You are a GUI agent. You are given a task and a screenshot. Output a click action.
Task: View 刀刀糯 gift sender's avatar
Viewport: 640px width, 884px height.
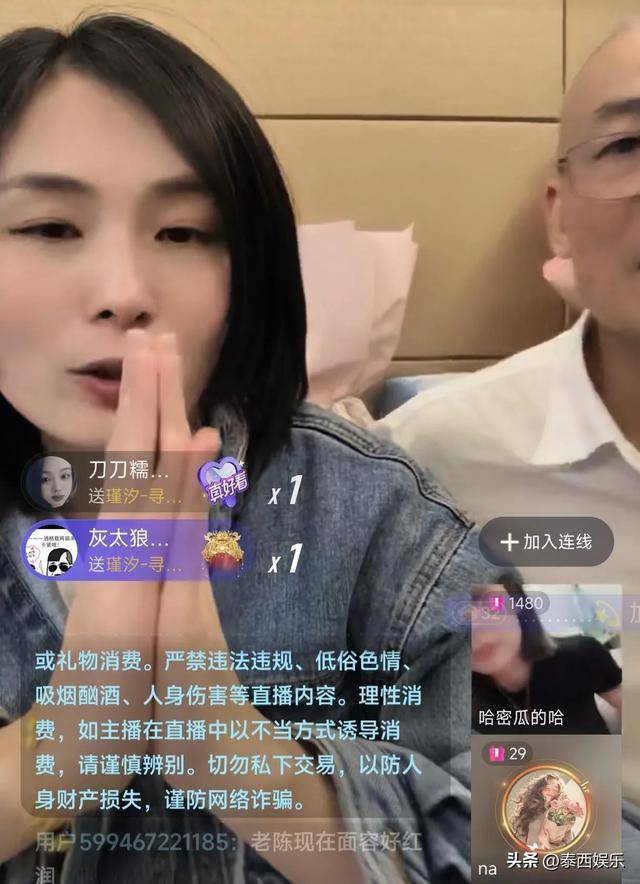(49, 483)
